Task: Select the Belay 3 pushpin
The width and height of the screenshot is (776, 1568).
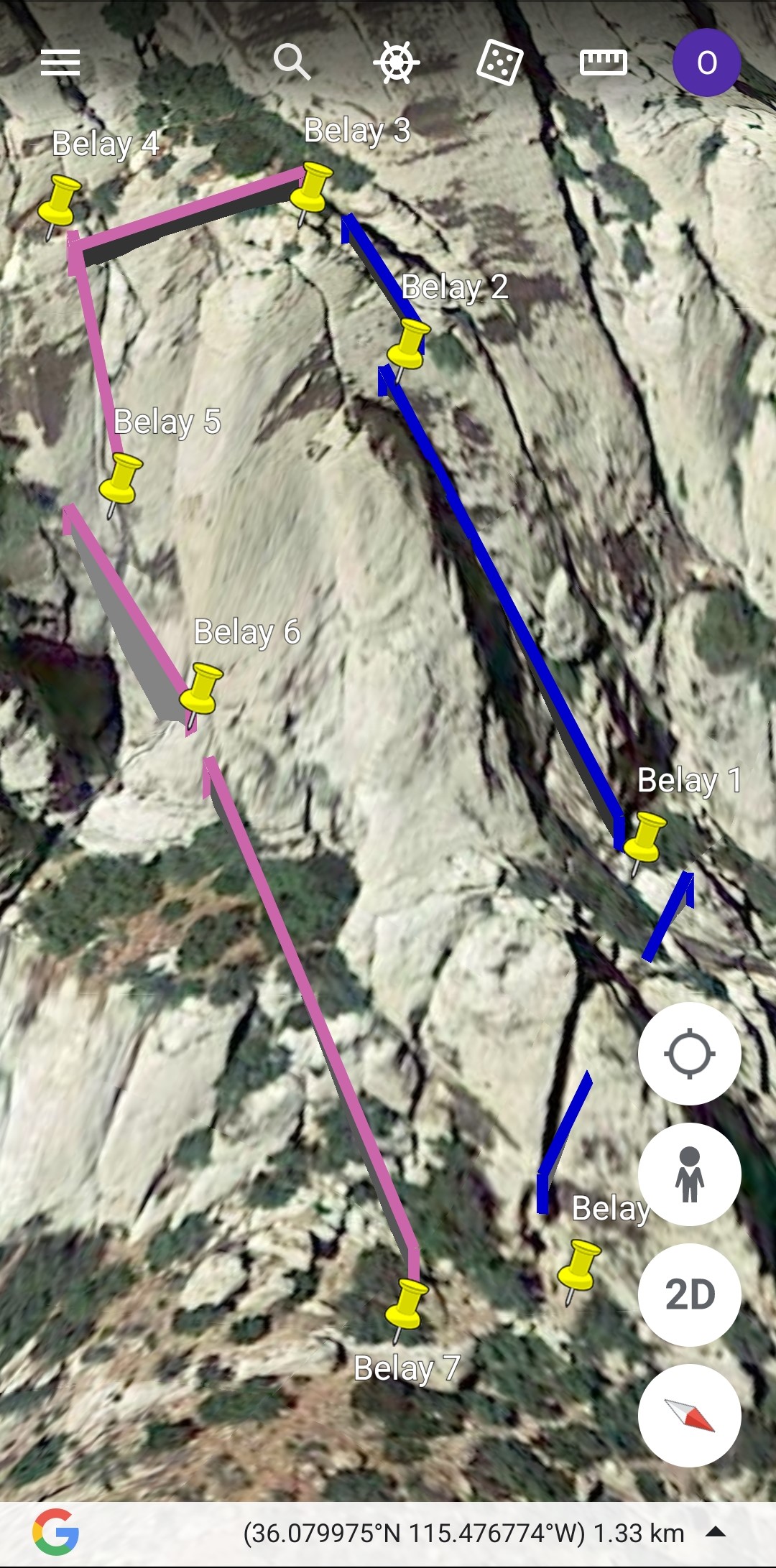Action: tap(313, 188)
